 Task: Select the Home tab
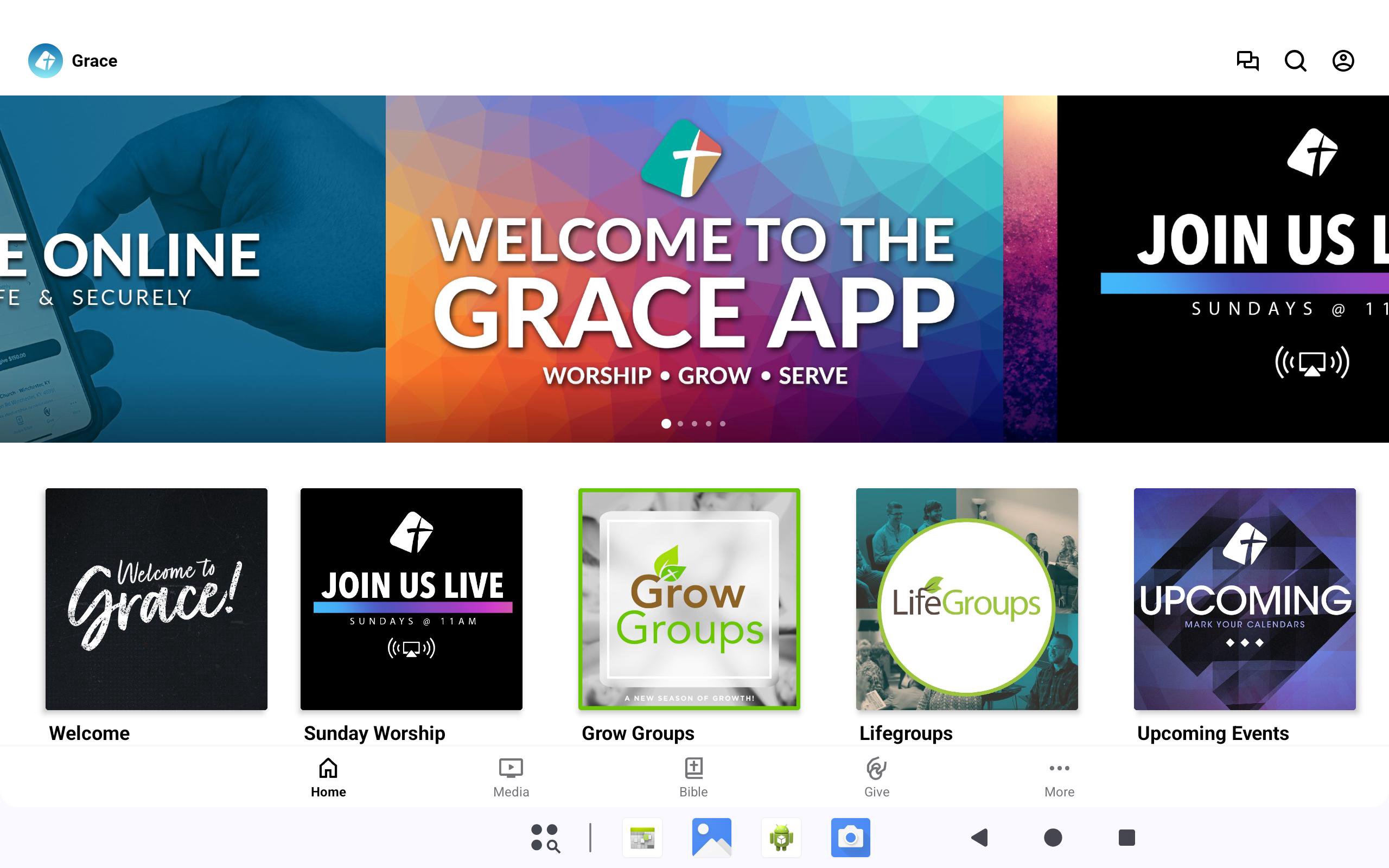pyautogui.click(x=328, y=777)
